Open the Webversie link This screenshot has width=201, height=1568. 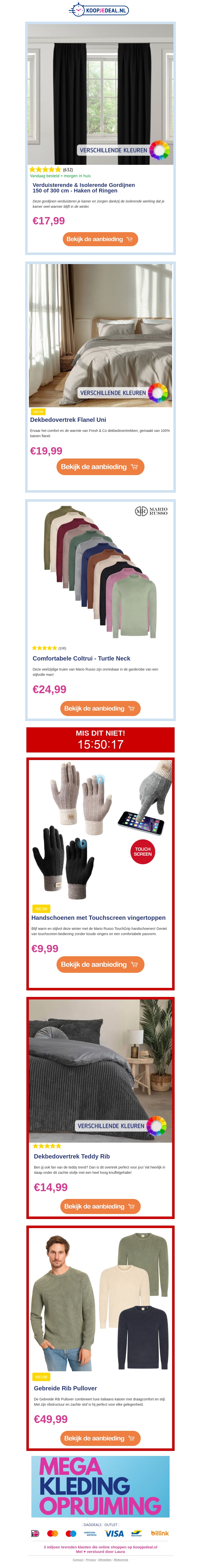(121, 1559)
